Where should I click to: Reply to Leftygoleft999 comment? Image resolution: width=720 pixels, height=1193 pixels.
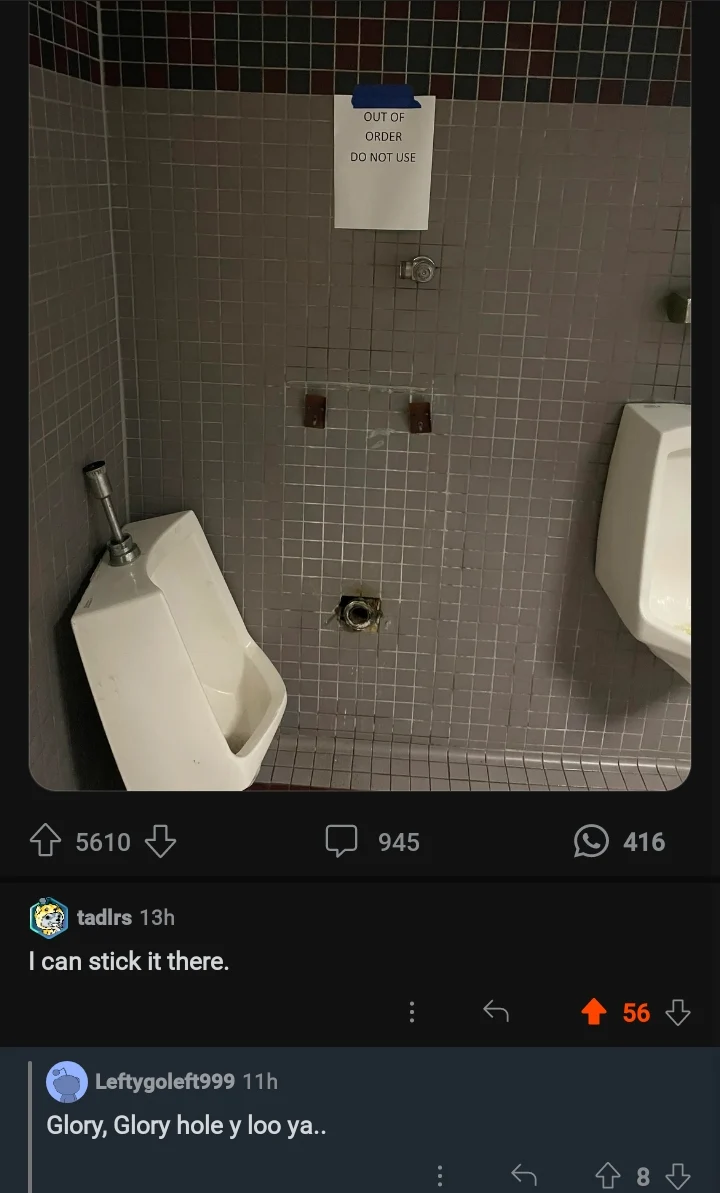pos(524,1176)
